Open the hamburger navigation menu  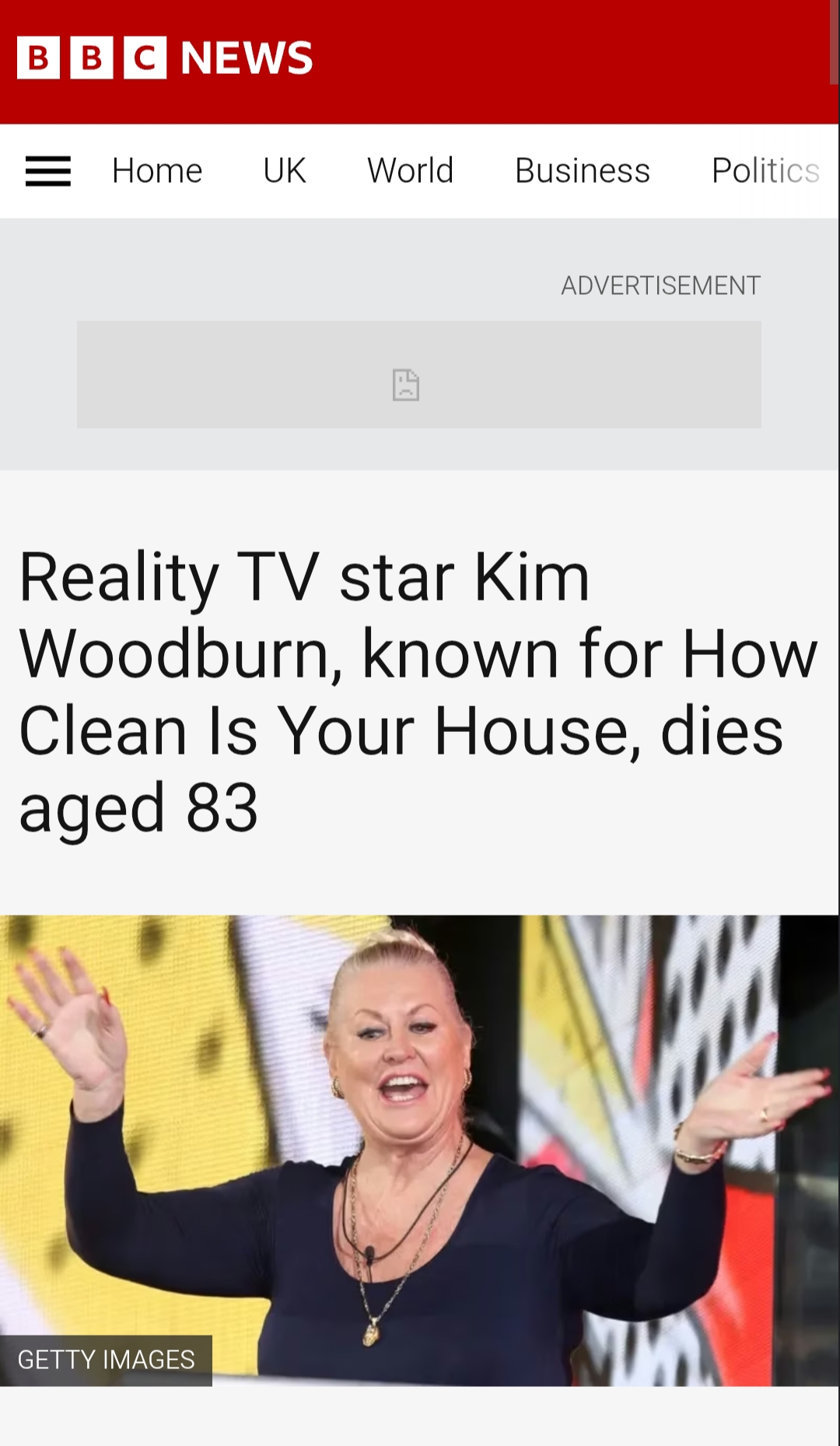48,170
